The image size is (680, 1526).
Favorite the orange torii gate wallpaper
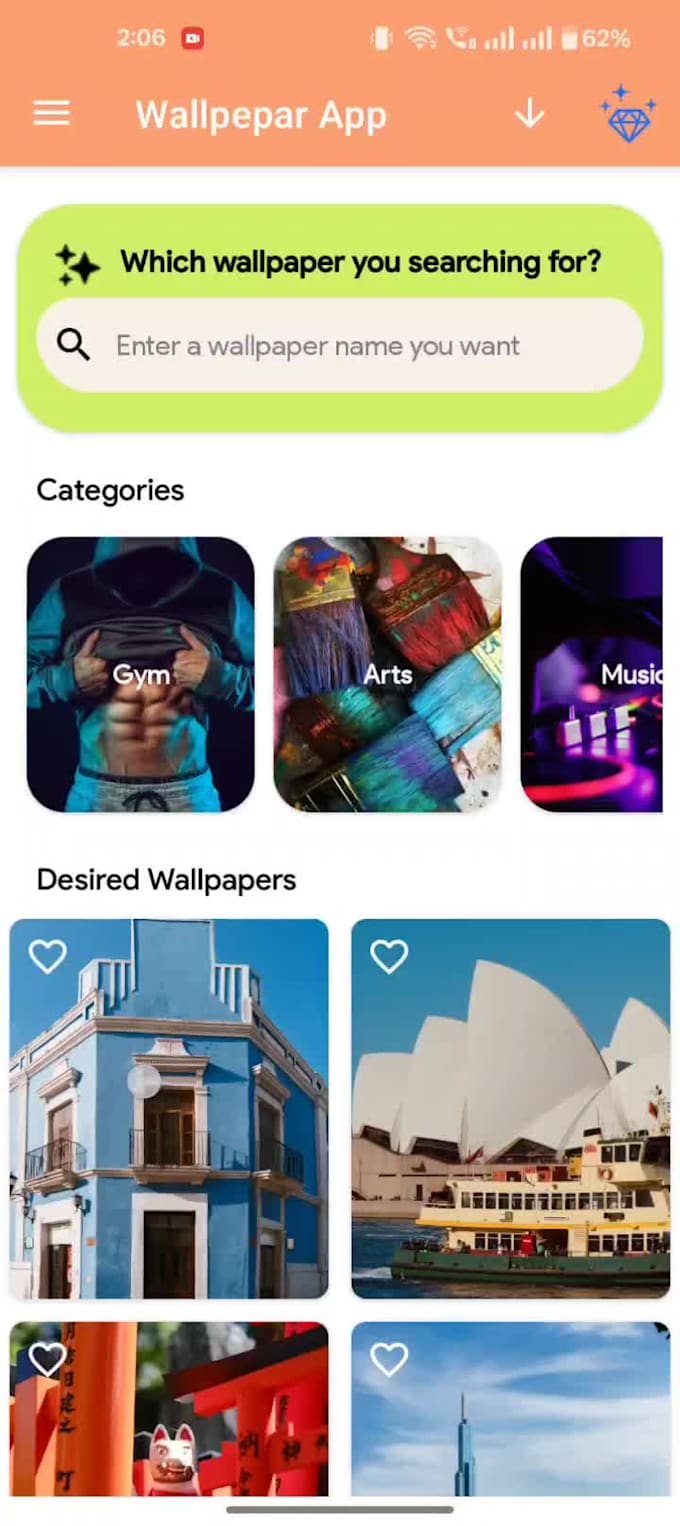(x=47, y=1359)
